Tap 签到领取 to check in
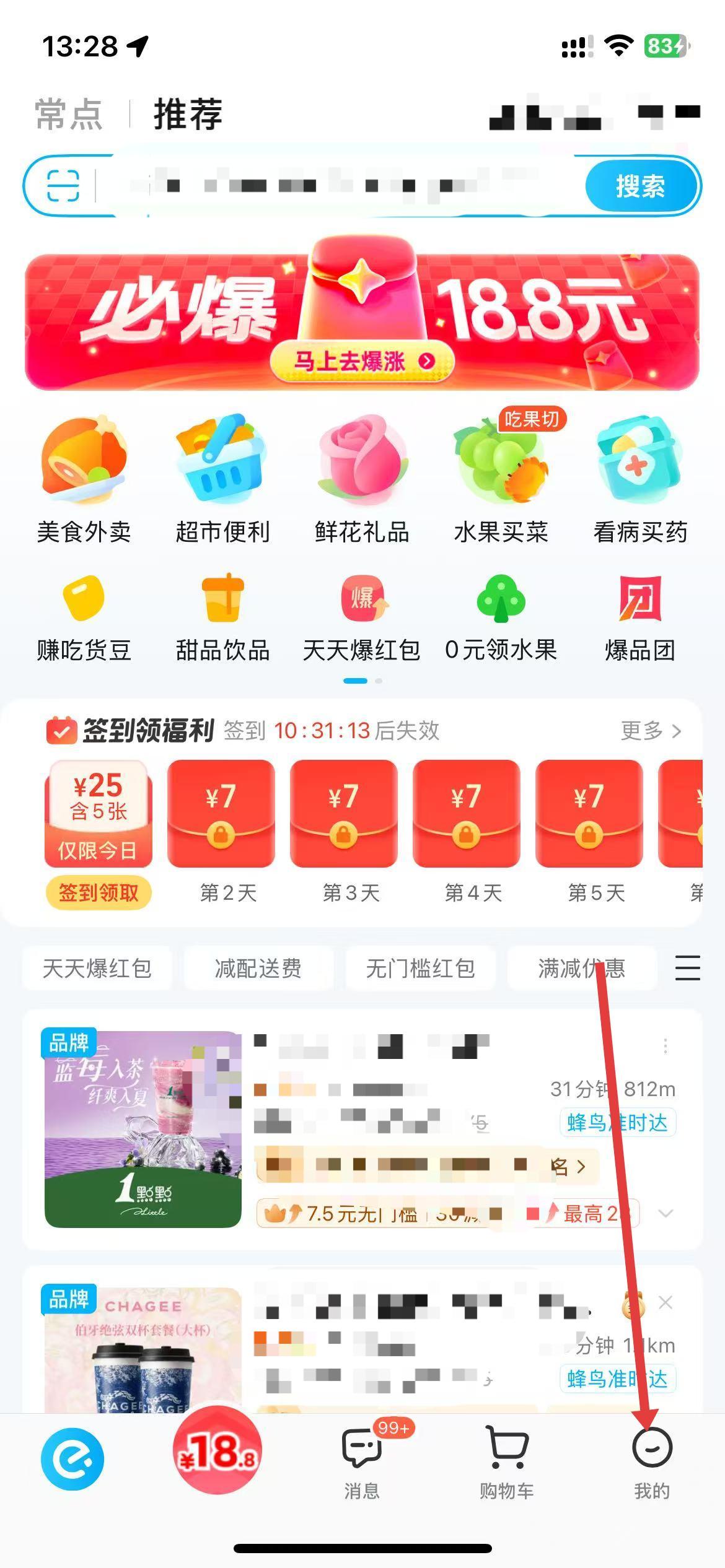 pos(99,892)
